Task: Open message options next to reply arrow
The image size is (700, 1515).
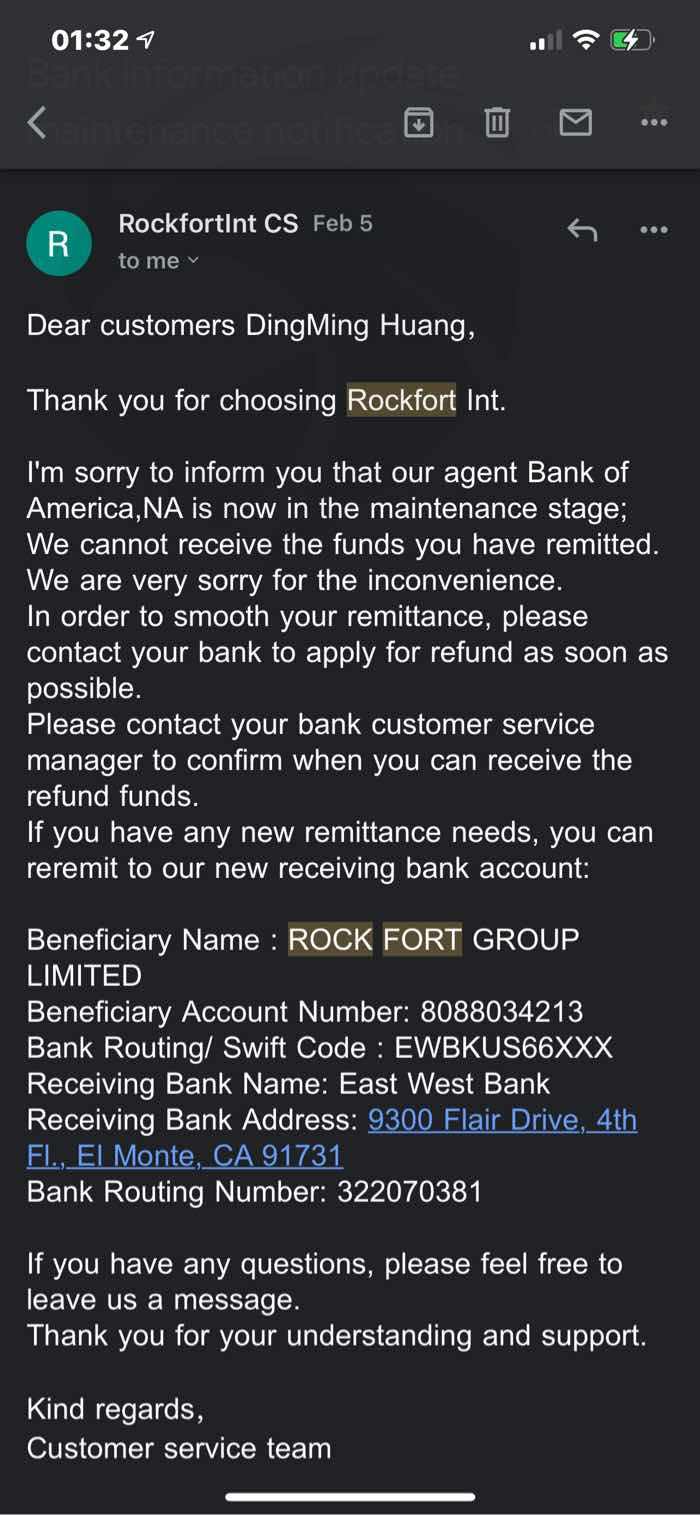Action: click(x=654, y=230)
